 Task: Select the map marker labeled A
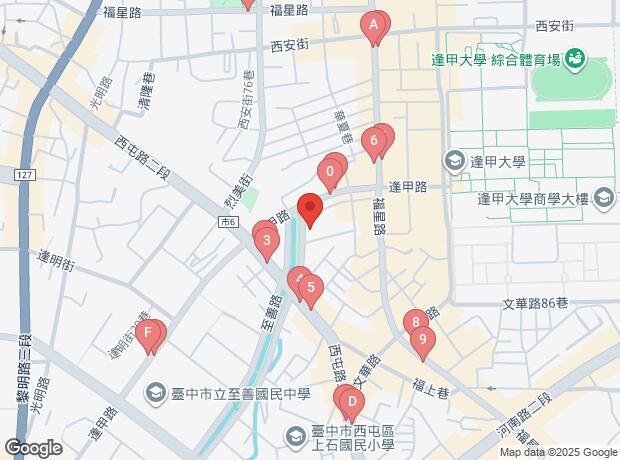click(374, 26)
